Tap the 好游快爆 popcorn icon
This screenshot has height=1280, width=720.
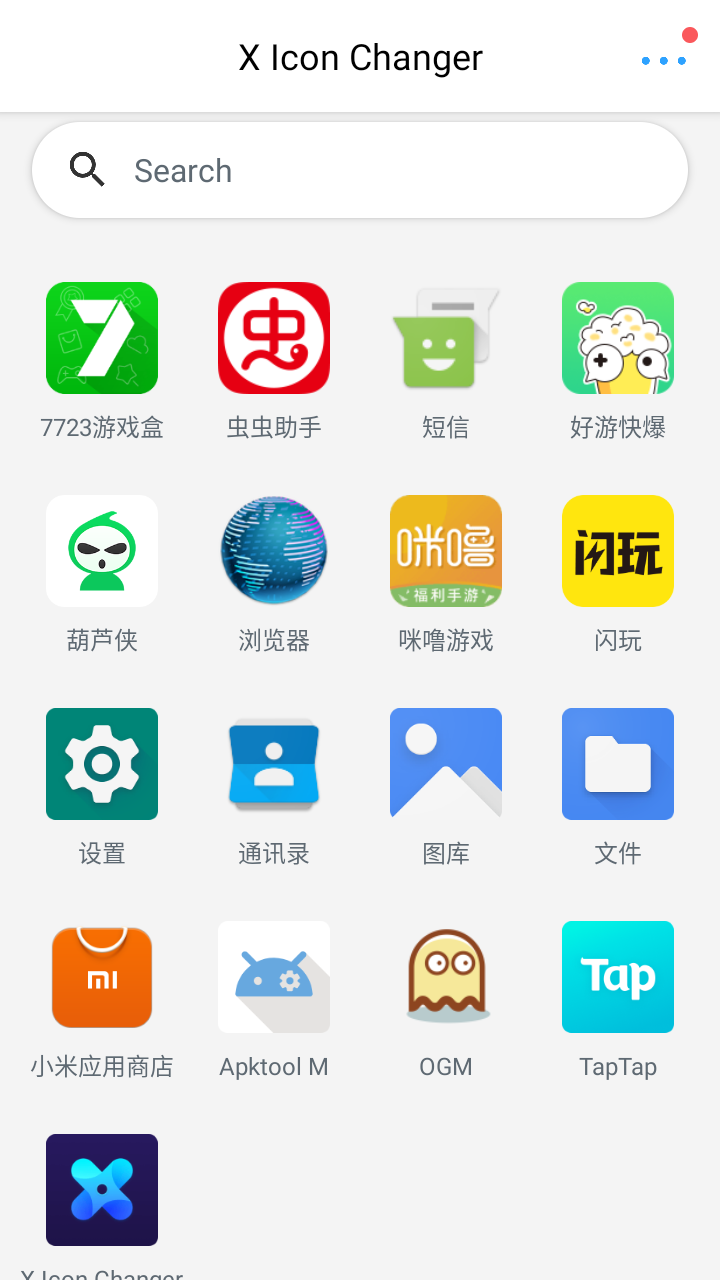(617, 337)
